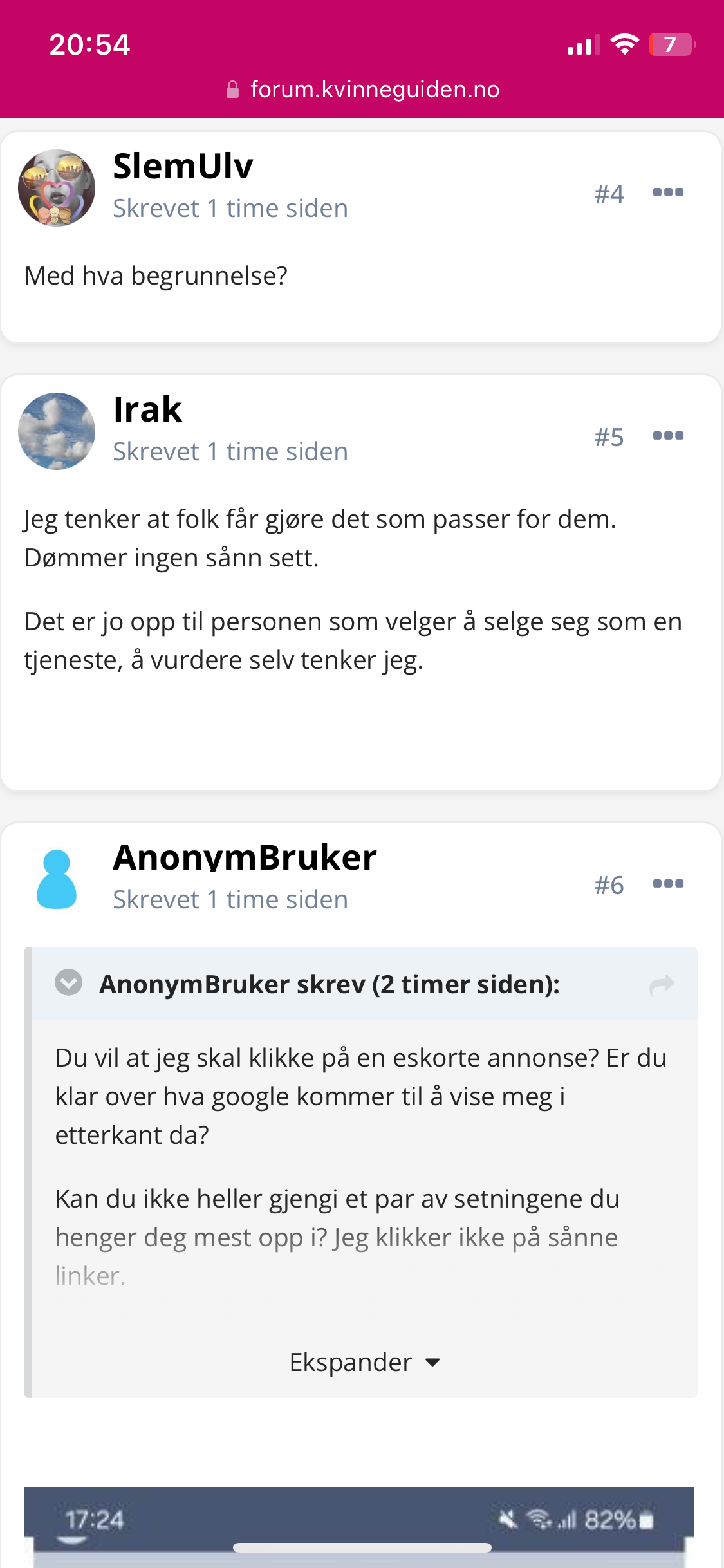Screen dimensions: 724x1568
Task: Tap the forum.kvinneguiden.no address bar
Action: click(x=362, y=89)
